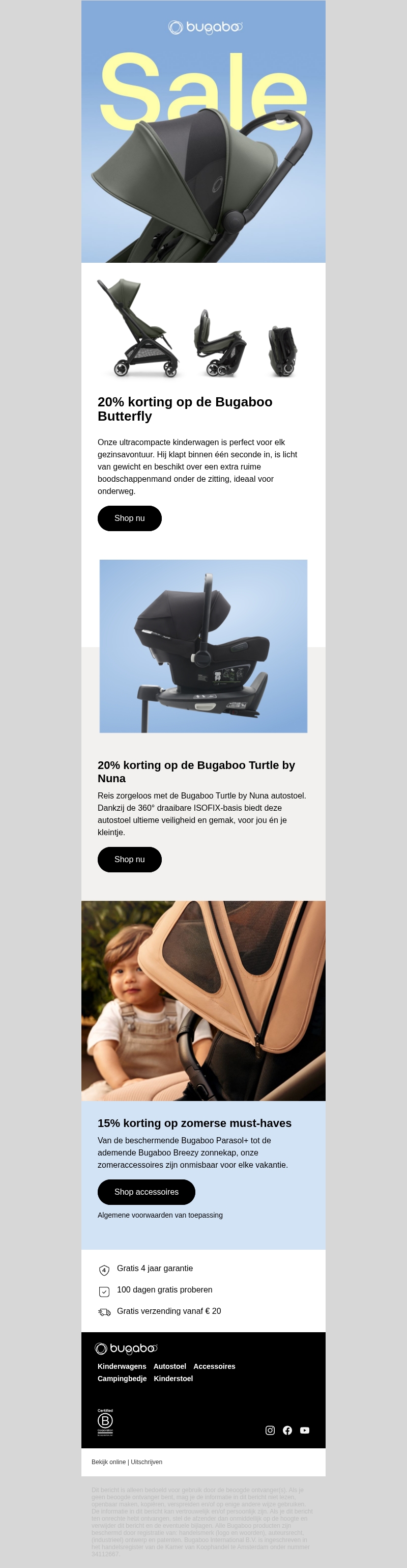Open Kinderstoel footer link
The width and height of the screenshot is (407, 1568).
point(173,1378)
